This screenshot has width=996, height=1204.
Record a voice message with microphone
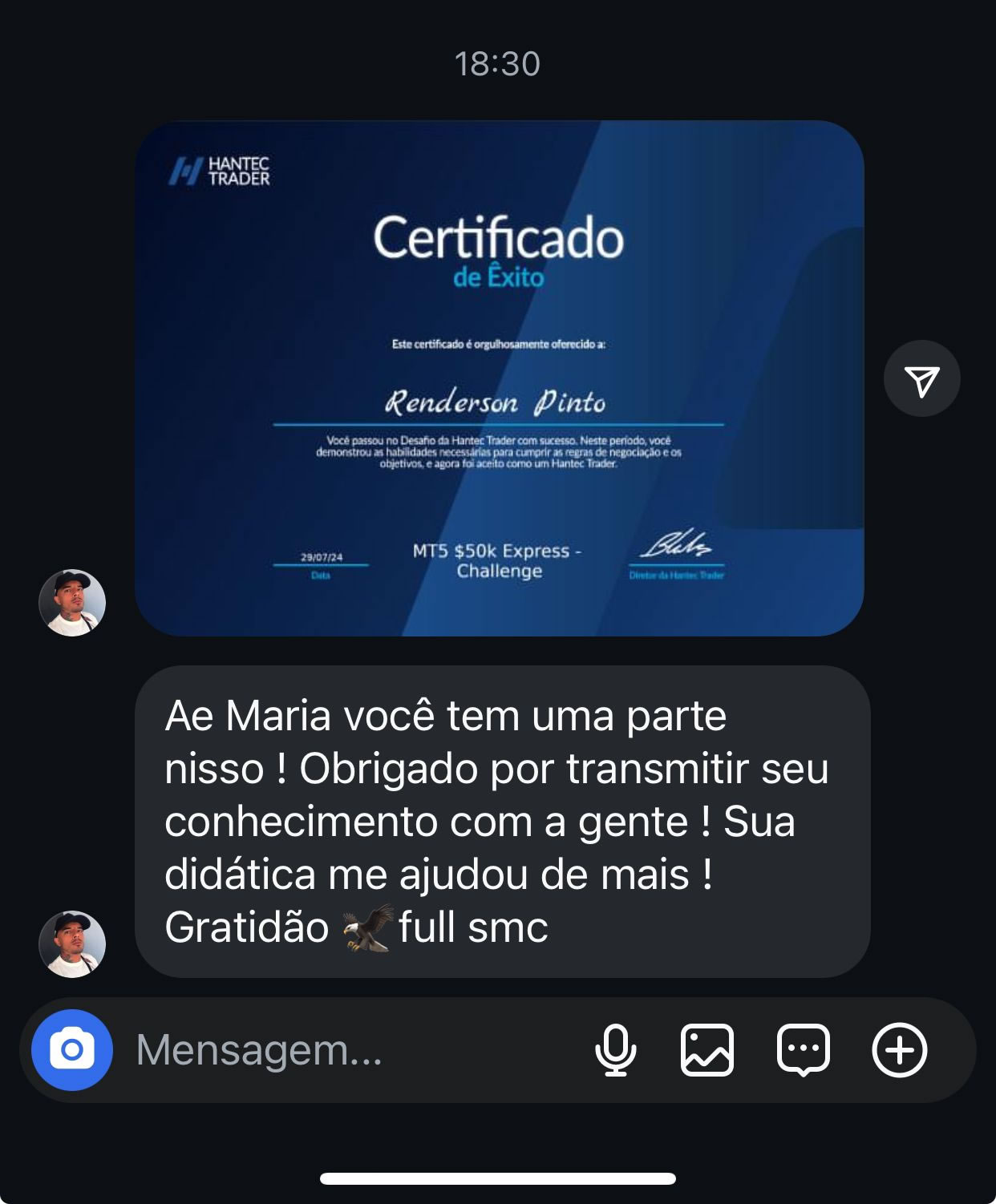[x=615, y=1050]
